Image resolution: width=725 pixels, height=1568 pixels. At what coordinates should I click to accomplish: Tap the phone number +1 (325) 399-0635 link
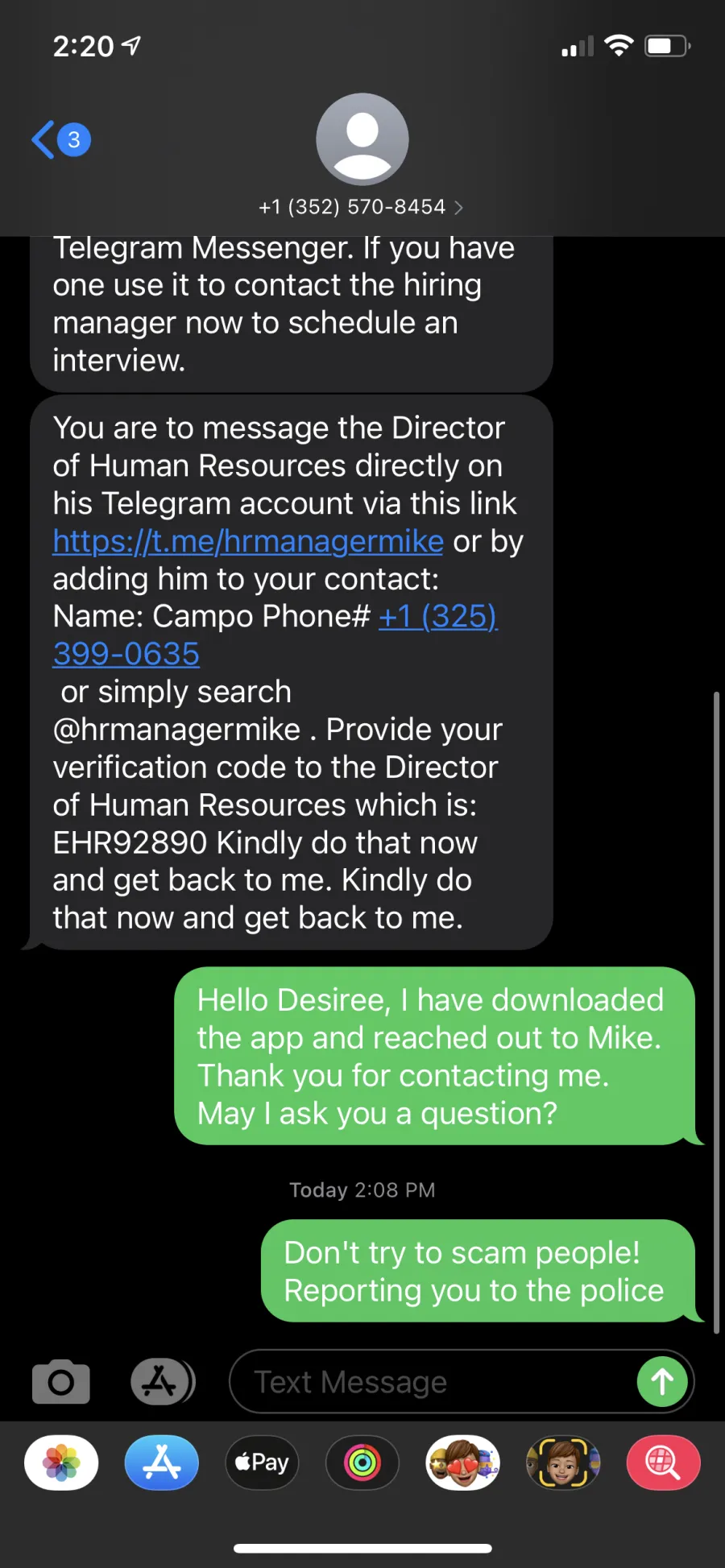coord(275,635)
